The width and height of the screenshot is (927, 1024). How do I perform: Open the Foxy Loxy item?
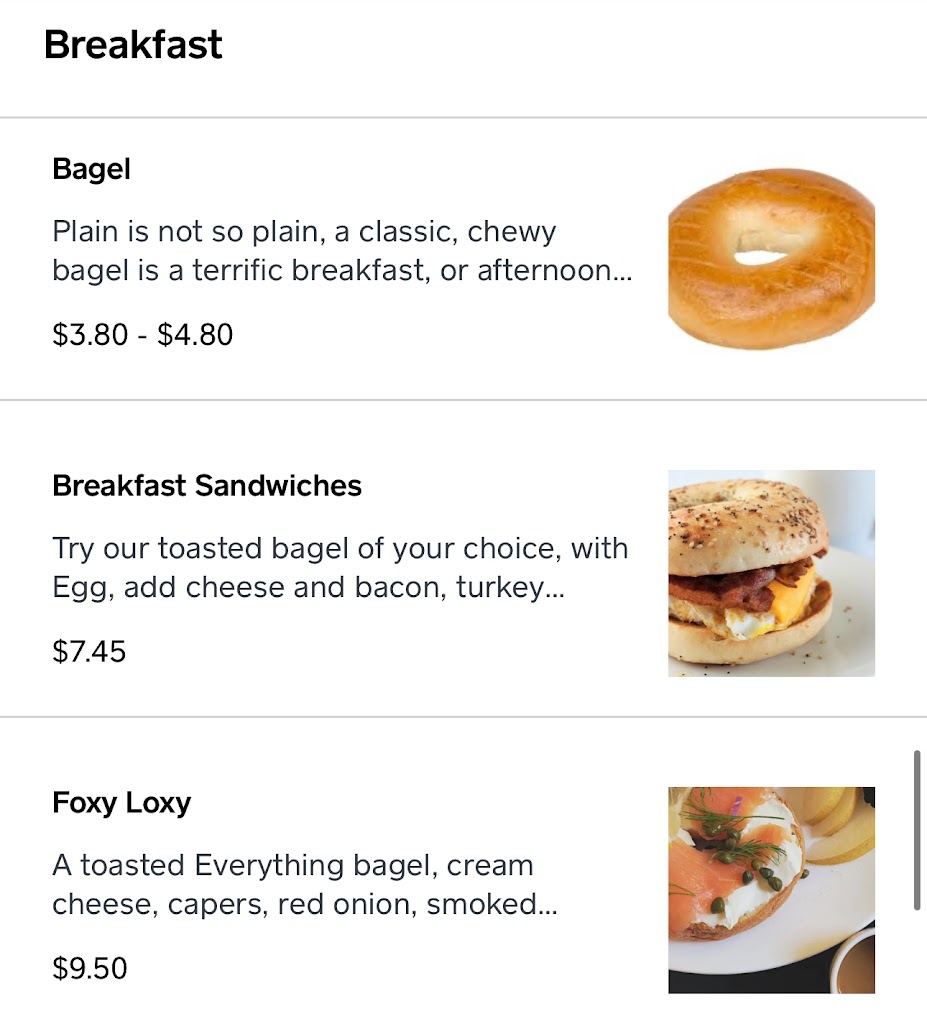120,802
